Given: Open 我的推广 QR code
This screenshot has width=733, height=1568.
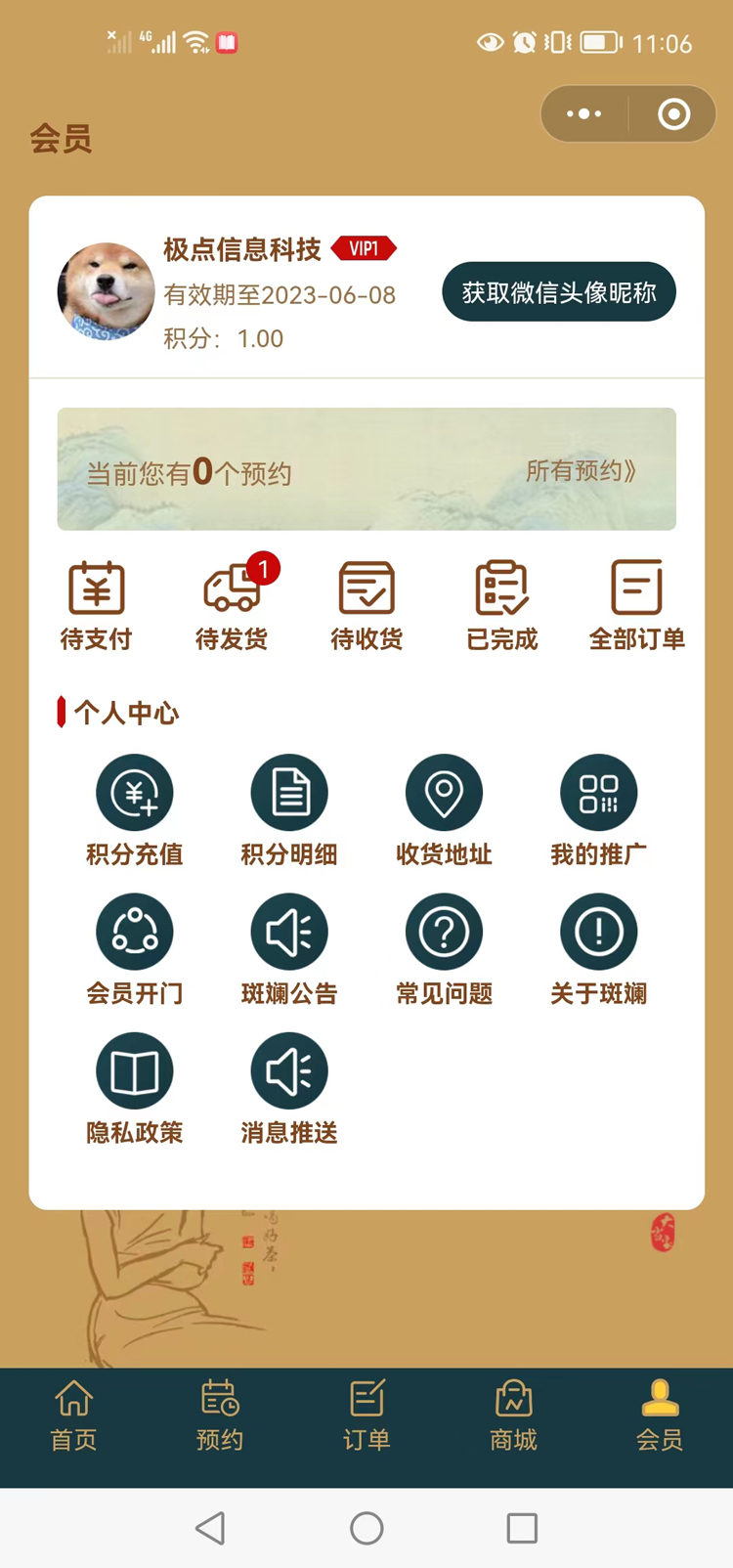Looking at the screenshot, I should 598,810.
